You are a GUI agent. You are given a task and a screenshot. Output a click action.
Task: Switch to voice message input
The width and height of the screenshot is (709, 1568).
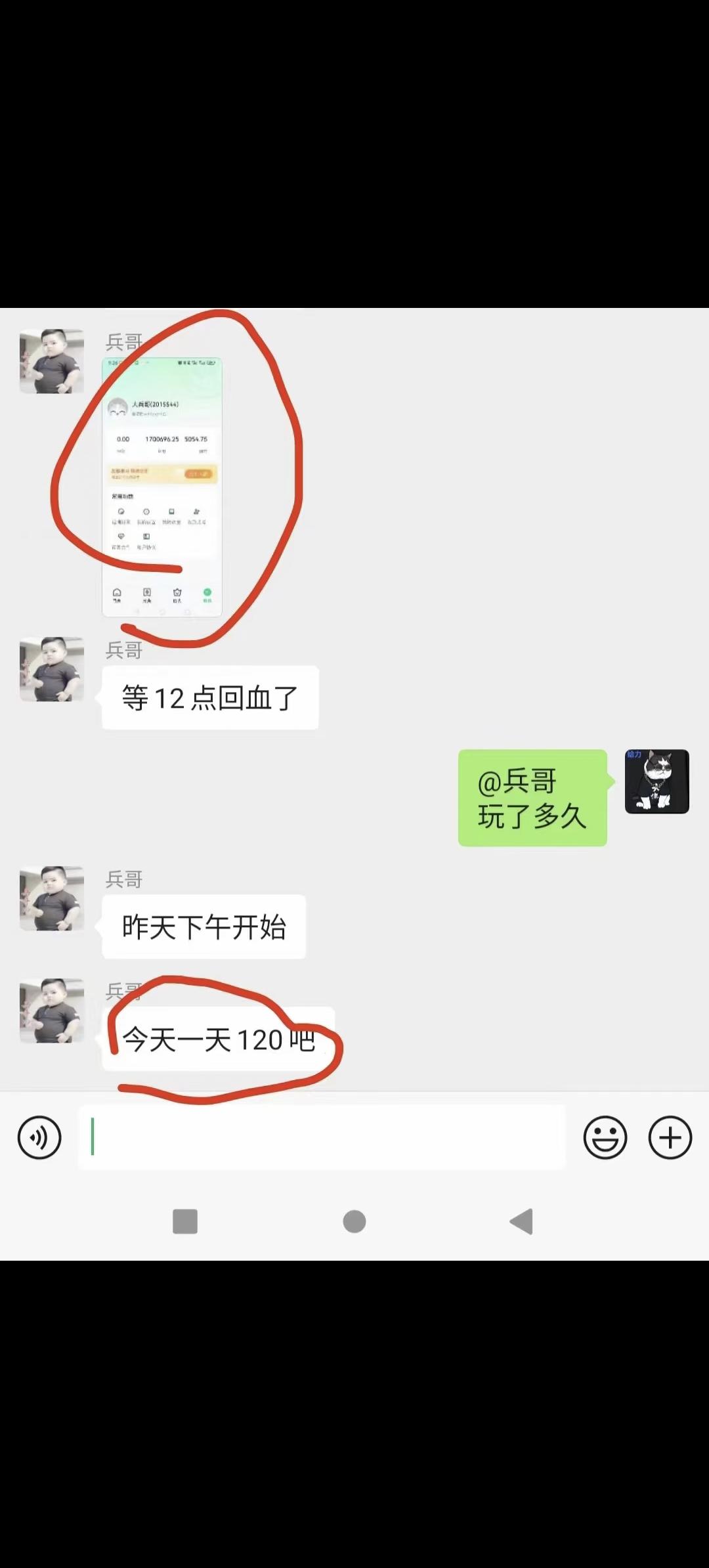(x=39, y=1137)
